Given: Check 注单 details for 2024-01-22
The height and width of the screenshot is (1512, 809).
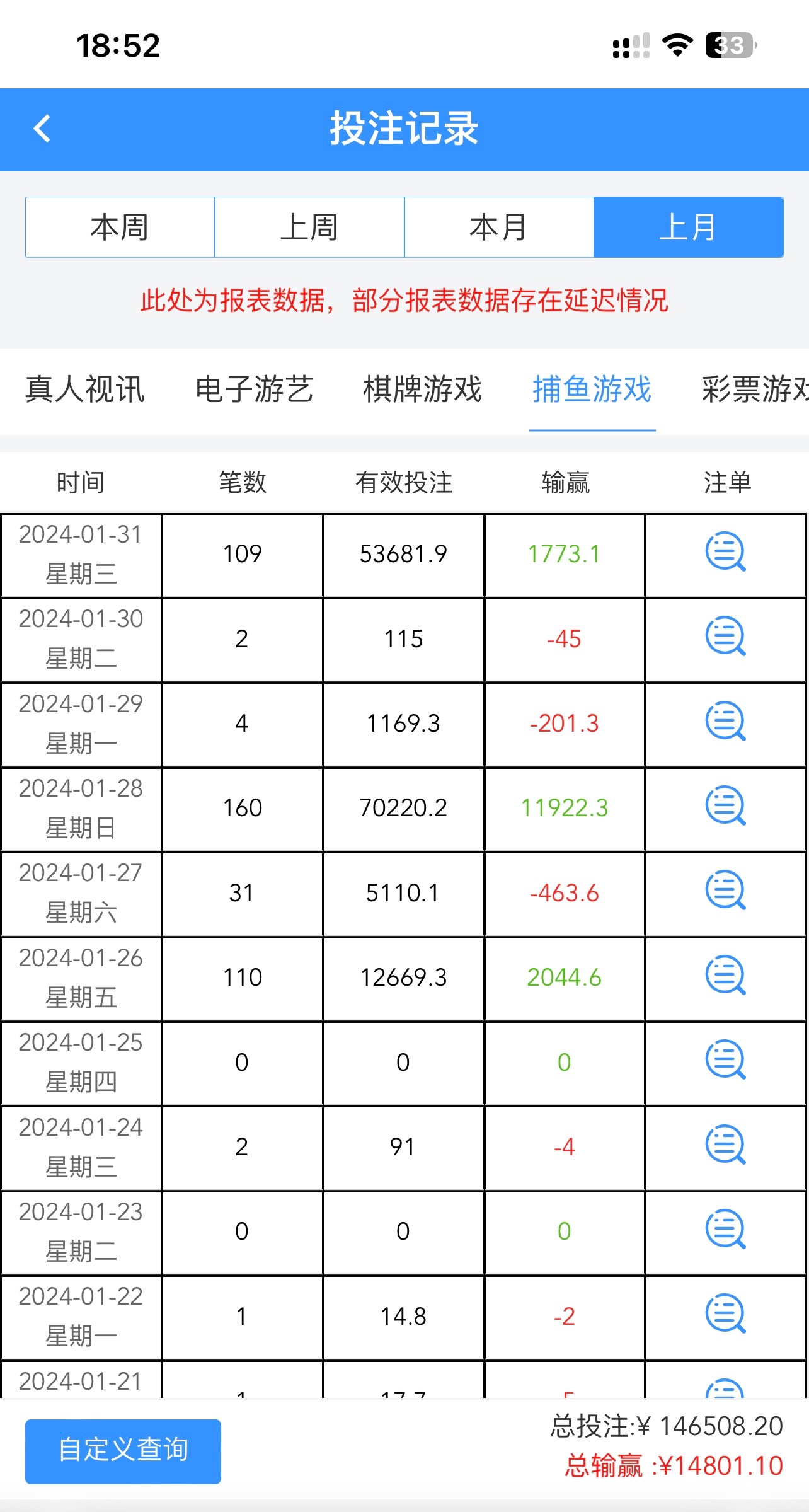Looking at the screenshot, I should pos(725,1315).
